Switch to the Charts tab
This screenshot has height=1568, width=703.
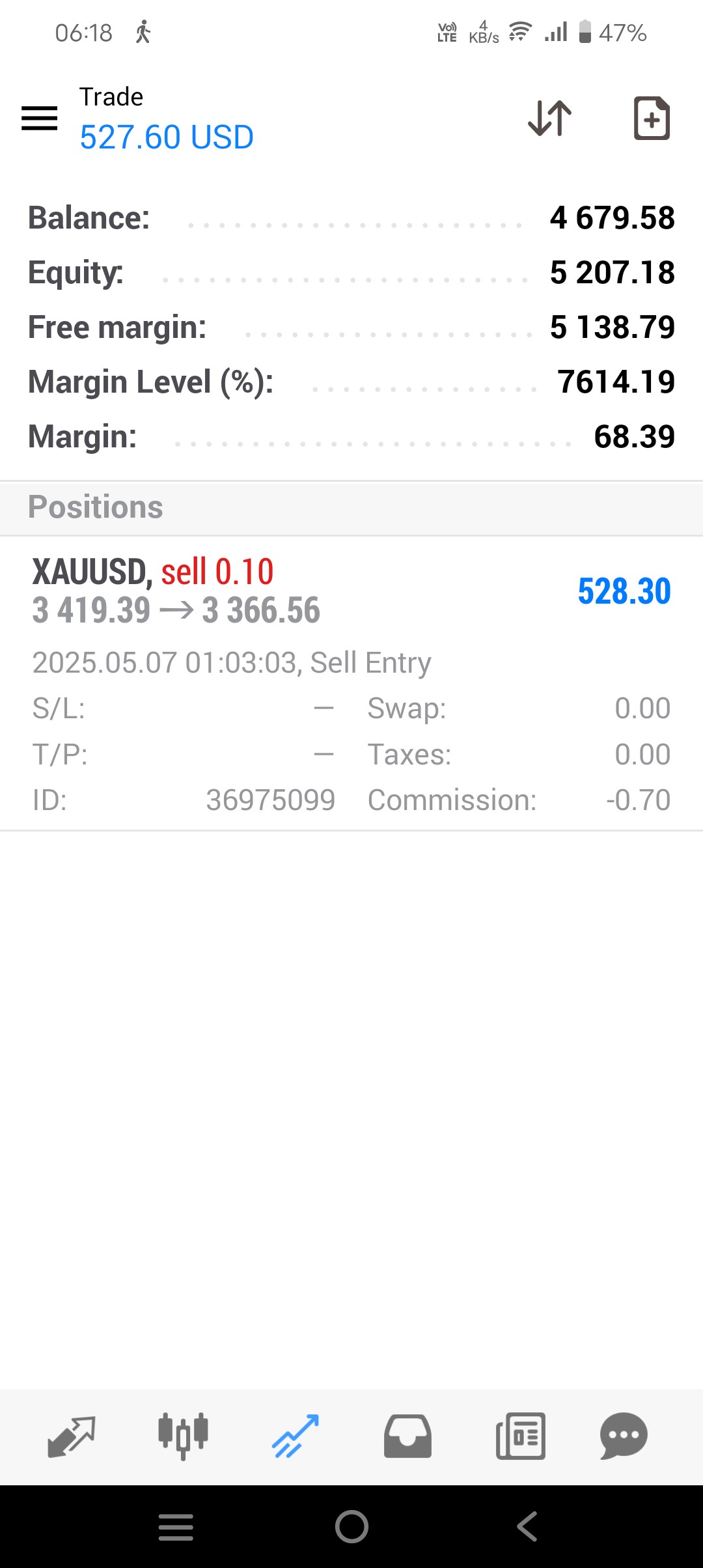click(183, 1436)
